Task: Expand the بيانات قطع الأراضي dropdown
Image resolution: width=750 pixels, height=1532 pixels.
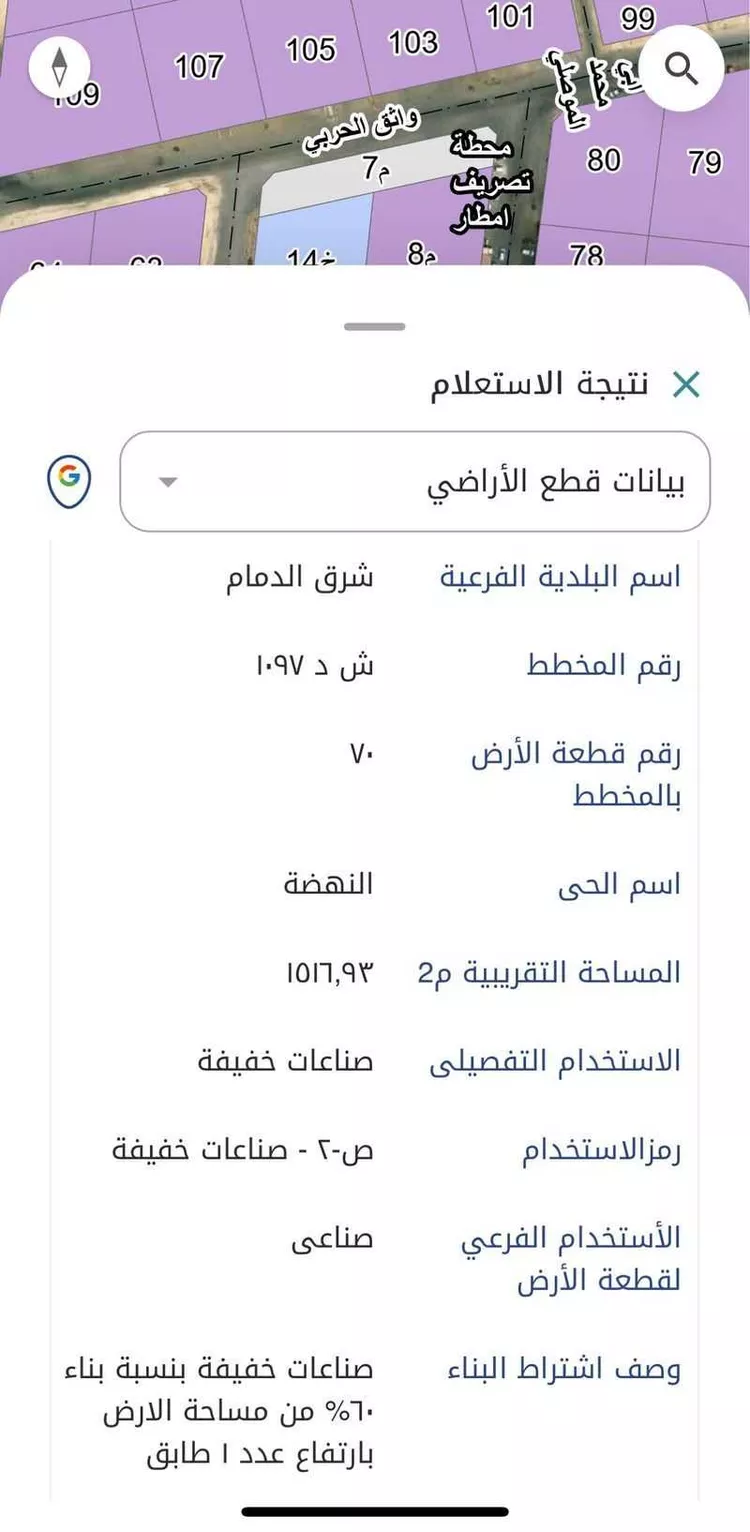Action: 413,480
